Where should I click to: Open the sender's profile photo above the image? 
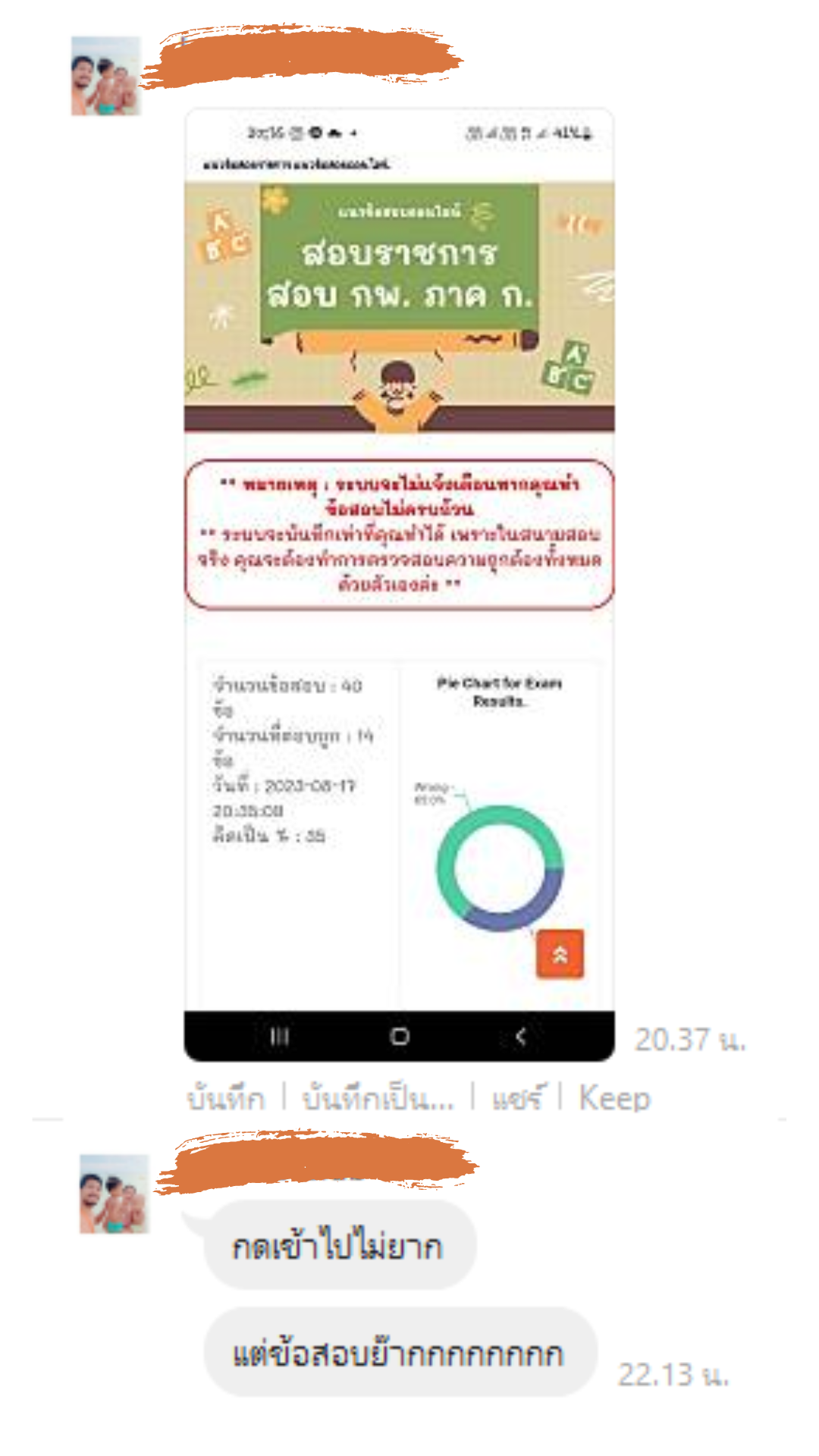pyautogui.click(x=105, y=76)
